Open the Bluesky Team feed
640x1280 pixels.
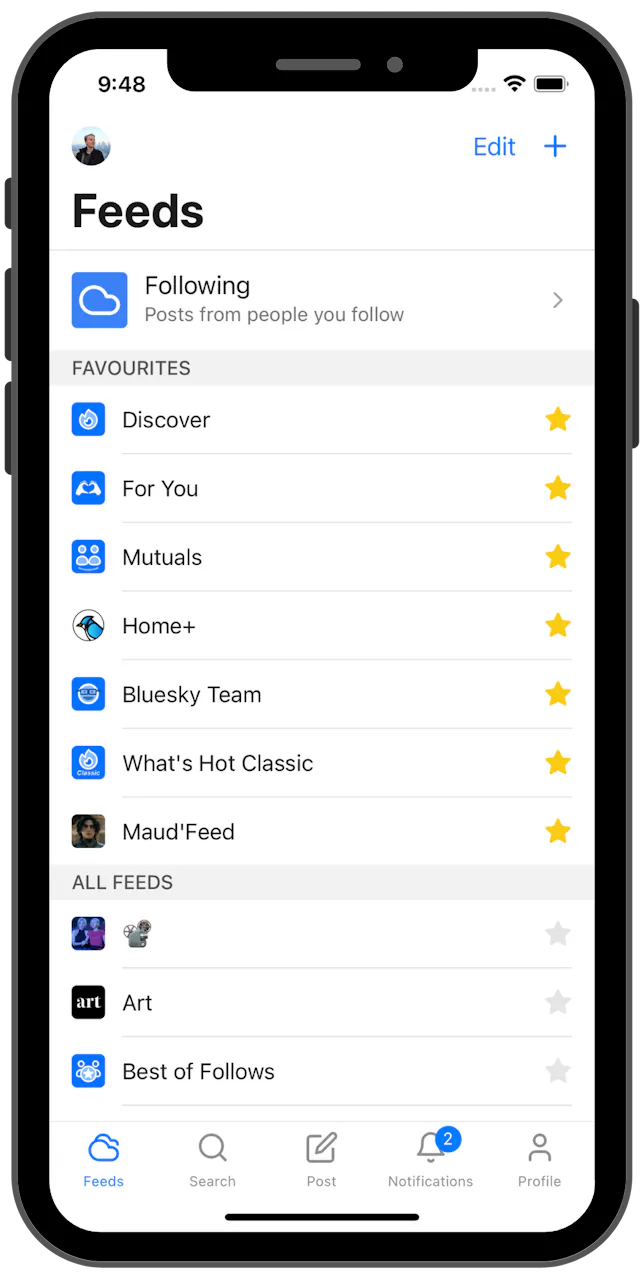tap(322, 694)
